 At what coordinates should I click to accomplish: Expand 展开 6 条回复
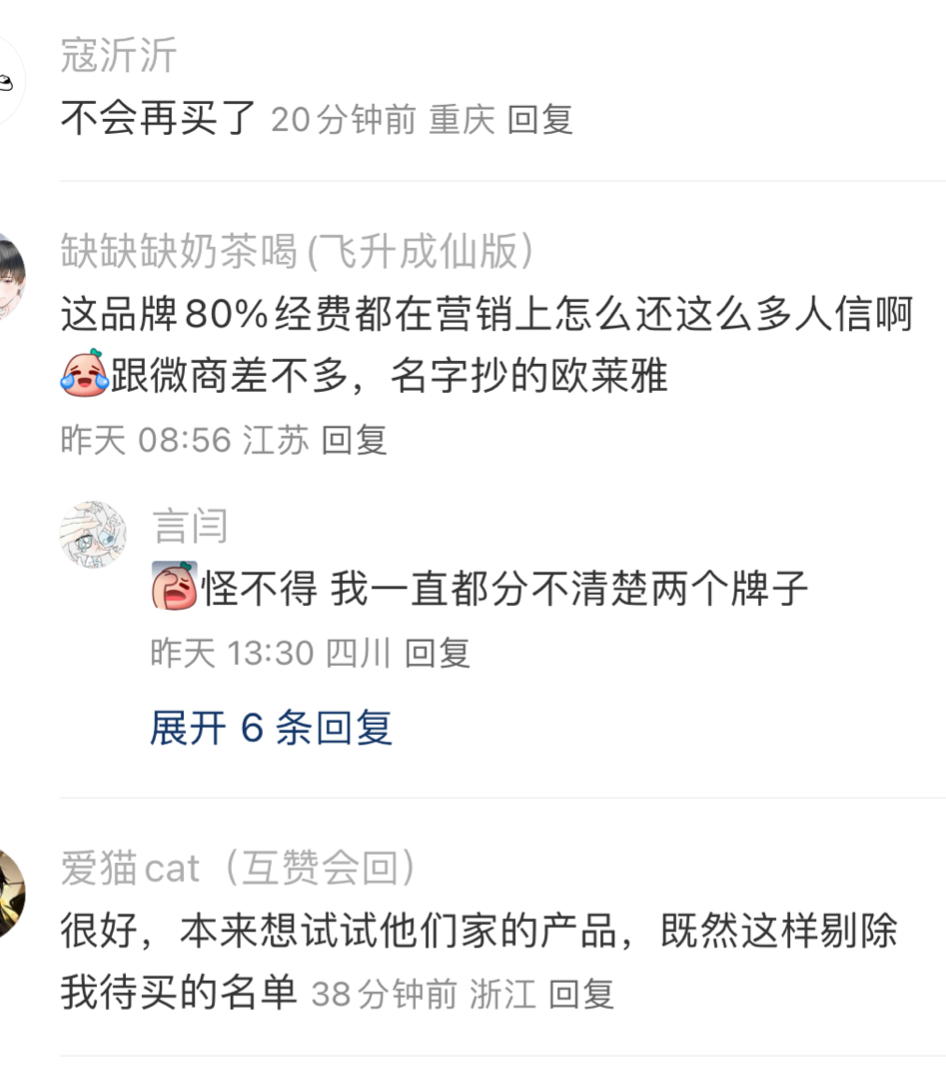pyautogui.click(x=271, y=728)
